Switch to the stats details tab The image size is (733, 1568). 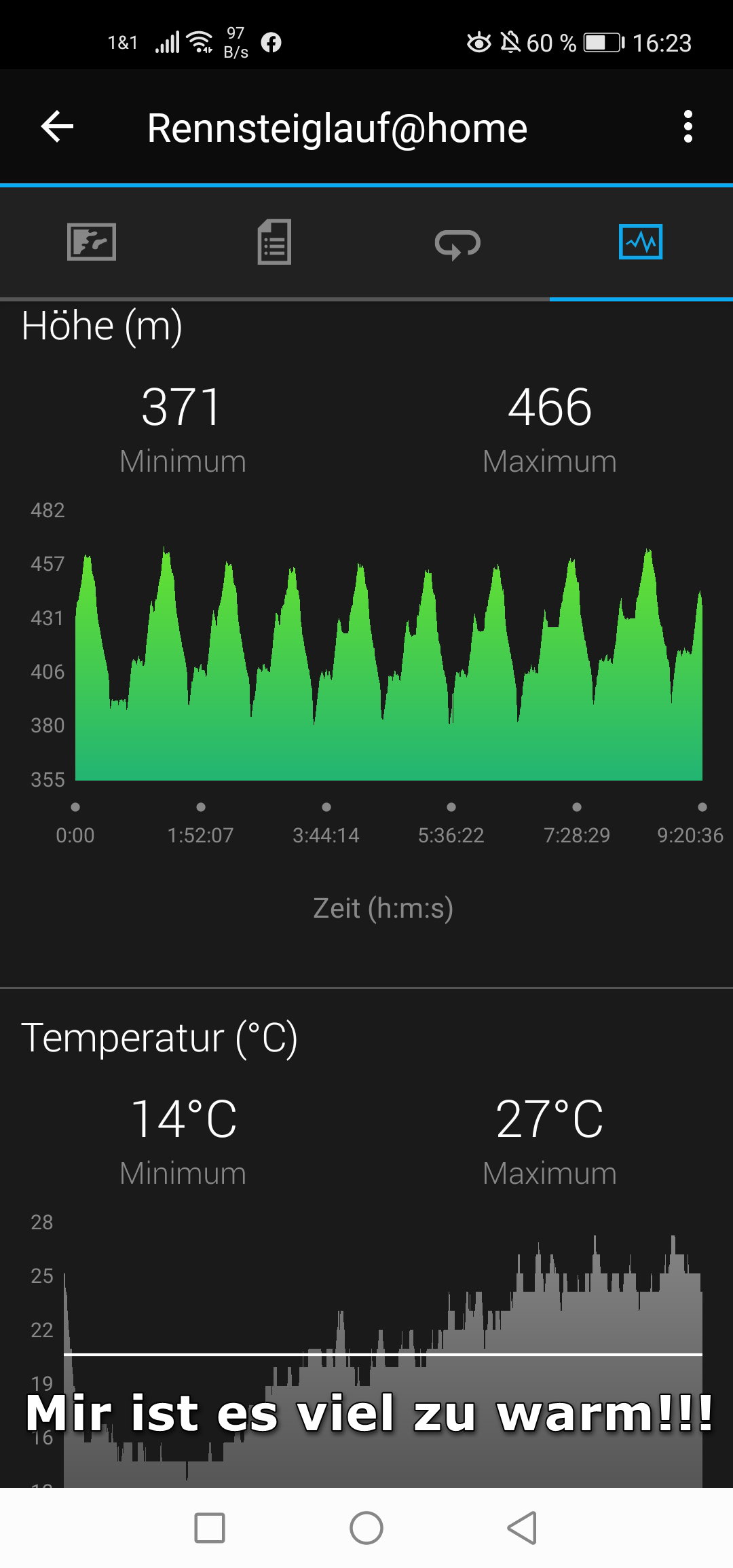click(x=274, y=242)
